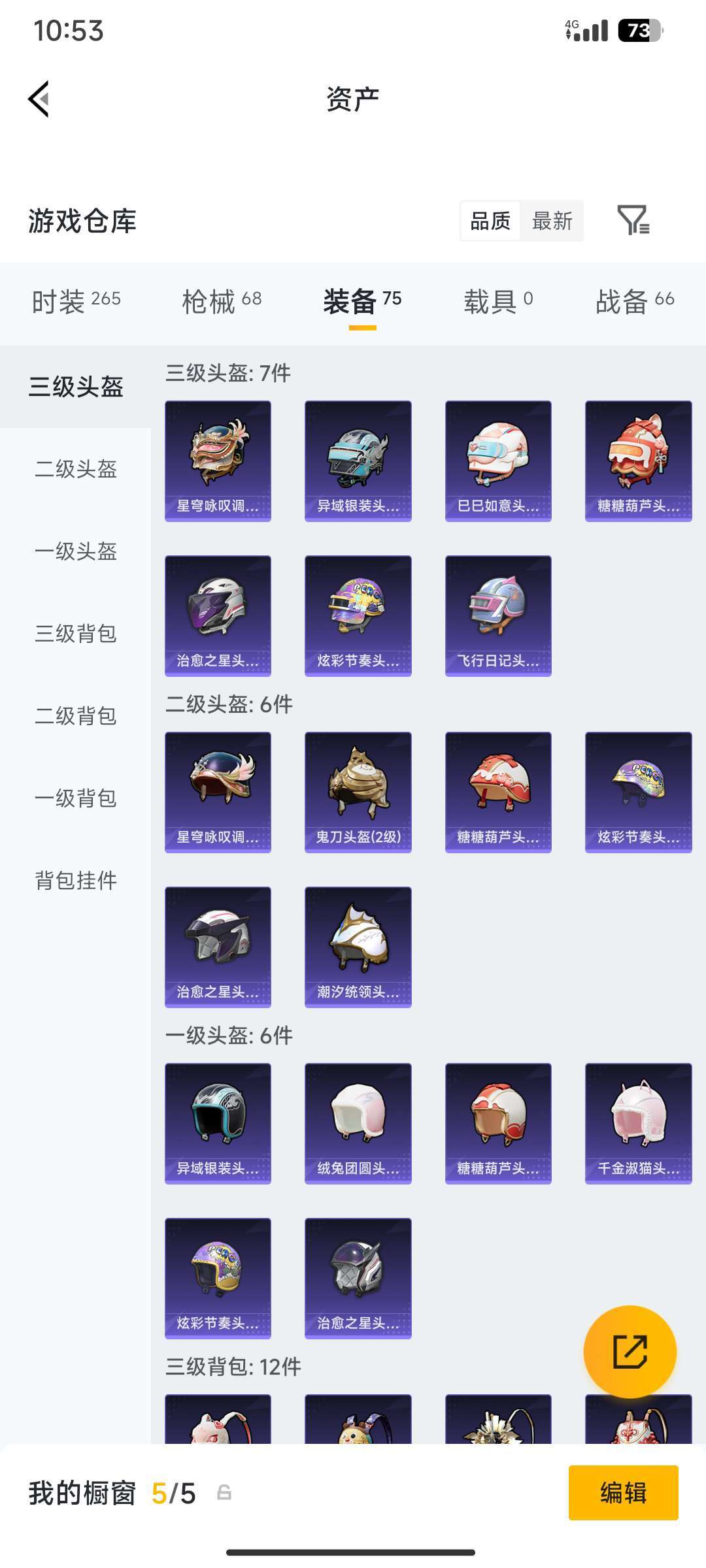
Task: Open the 鬼刀头盔(2级) item
Action: click(x=358, y=792)
